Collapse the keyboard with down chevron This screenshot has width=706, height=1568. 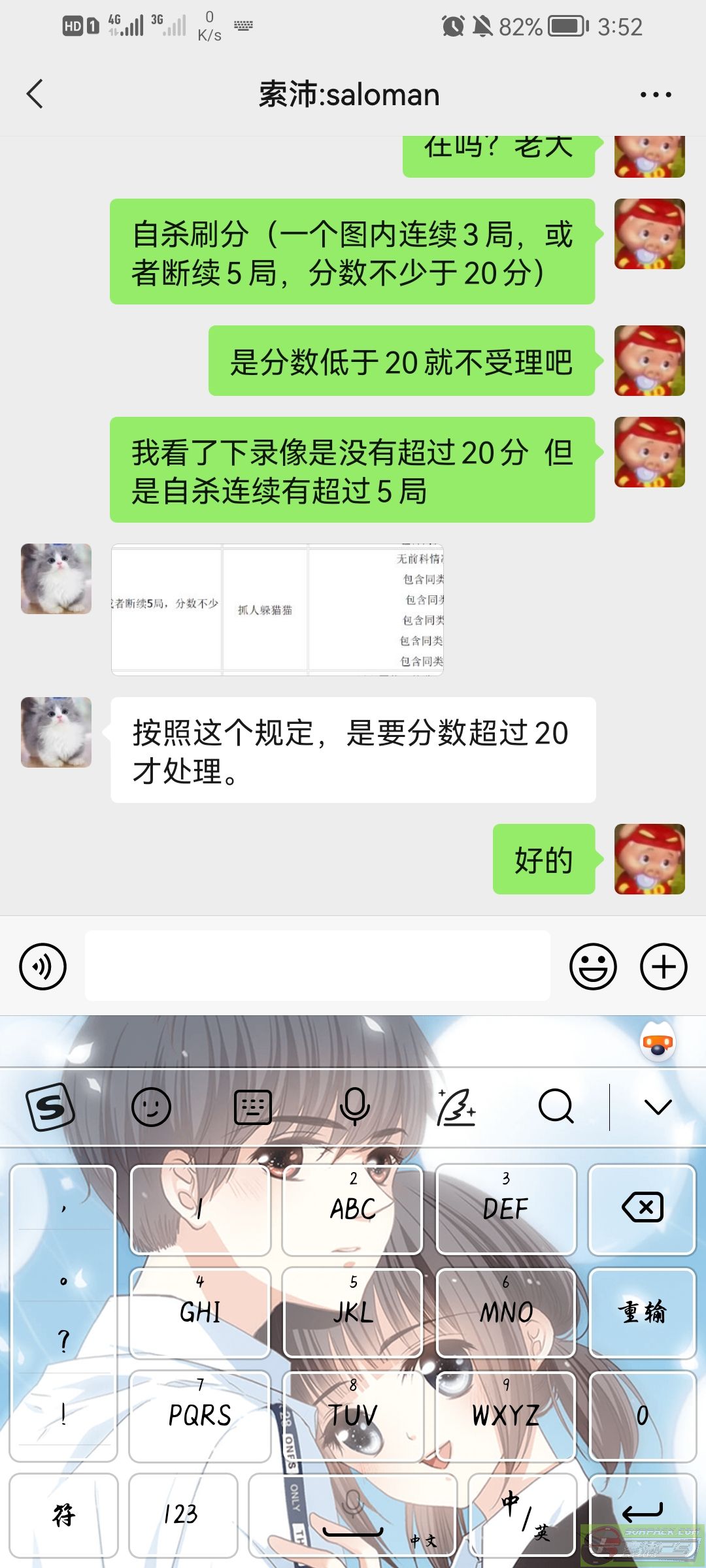[658, 1107]
